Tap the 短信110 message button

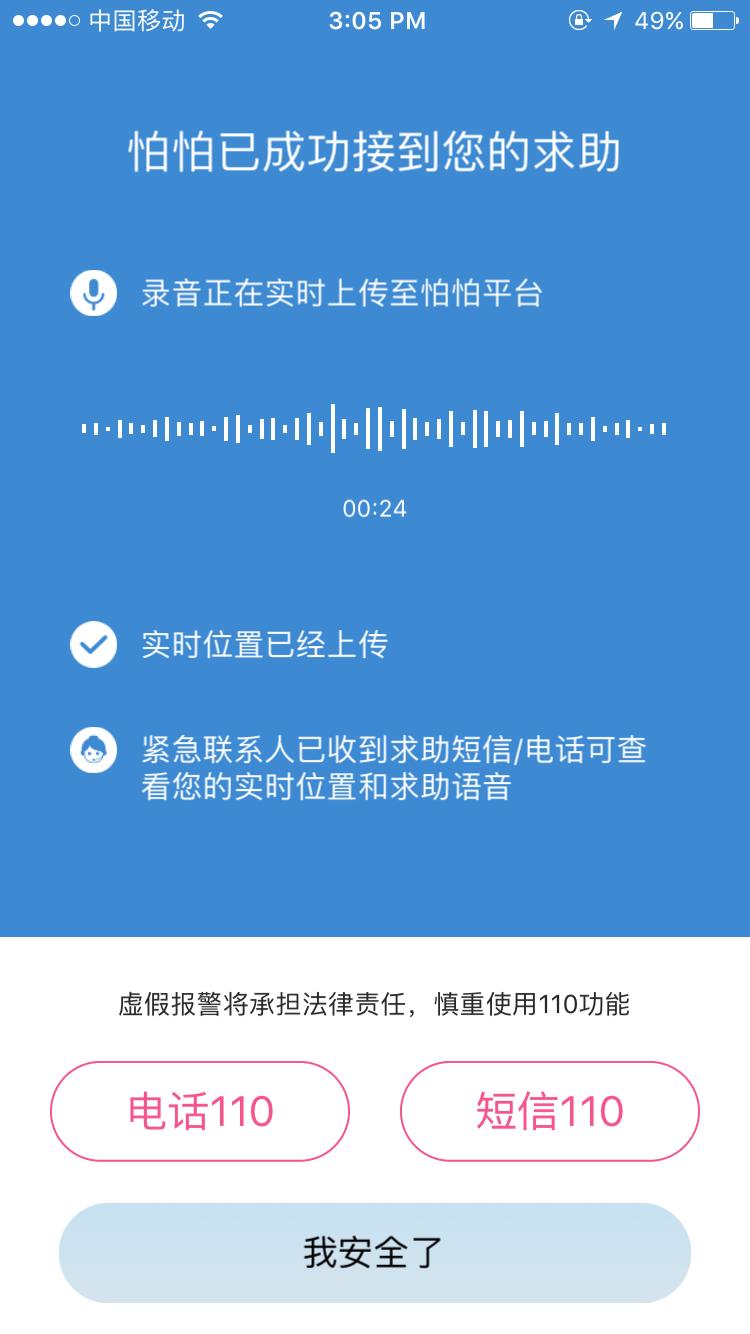pyautogui.click(x=549, y=1110)
